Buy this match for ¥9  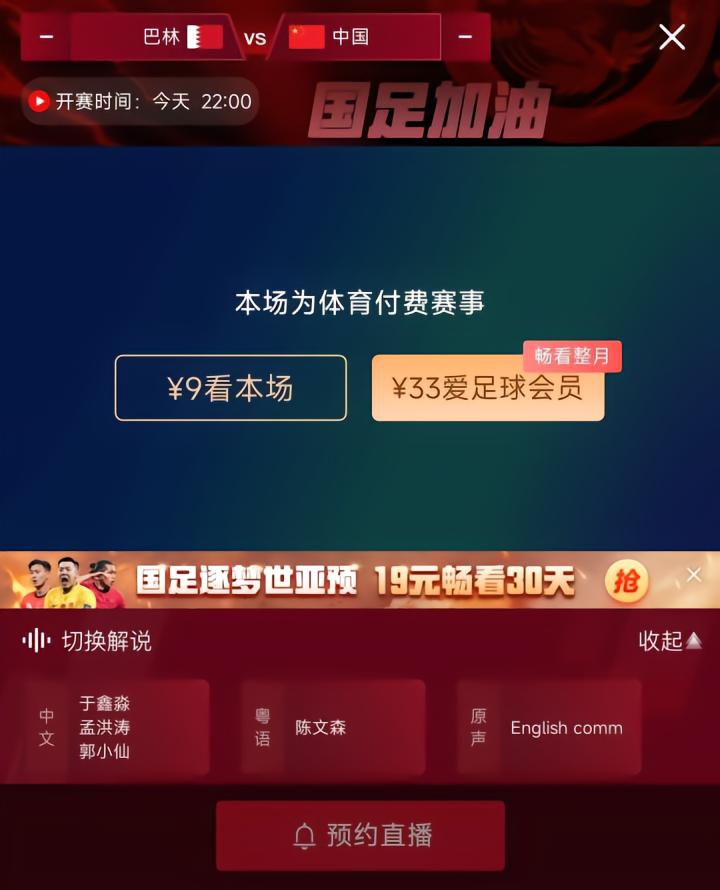(231, 388)
